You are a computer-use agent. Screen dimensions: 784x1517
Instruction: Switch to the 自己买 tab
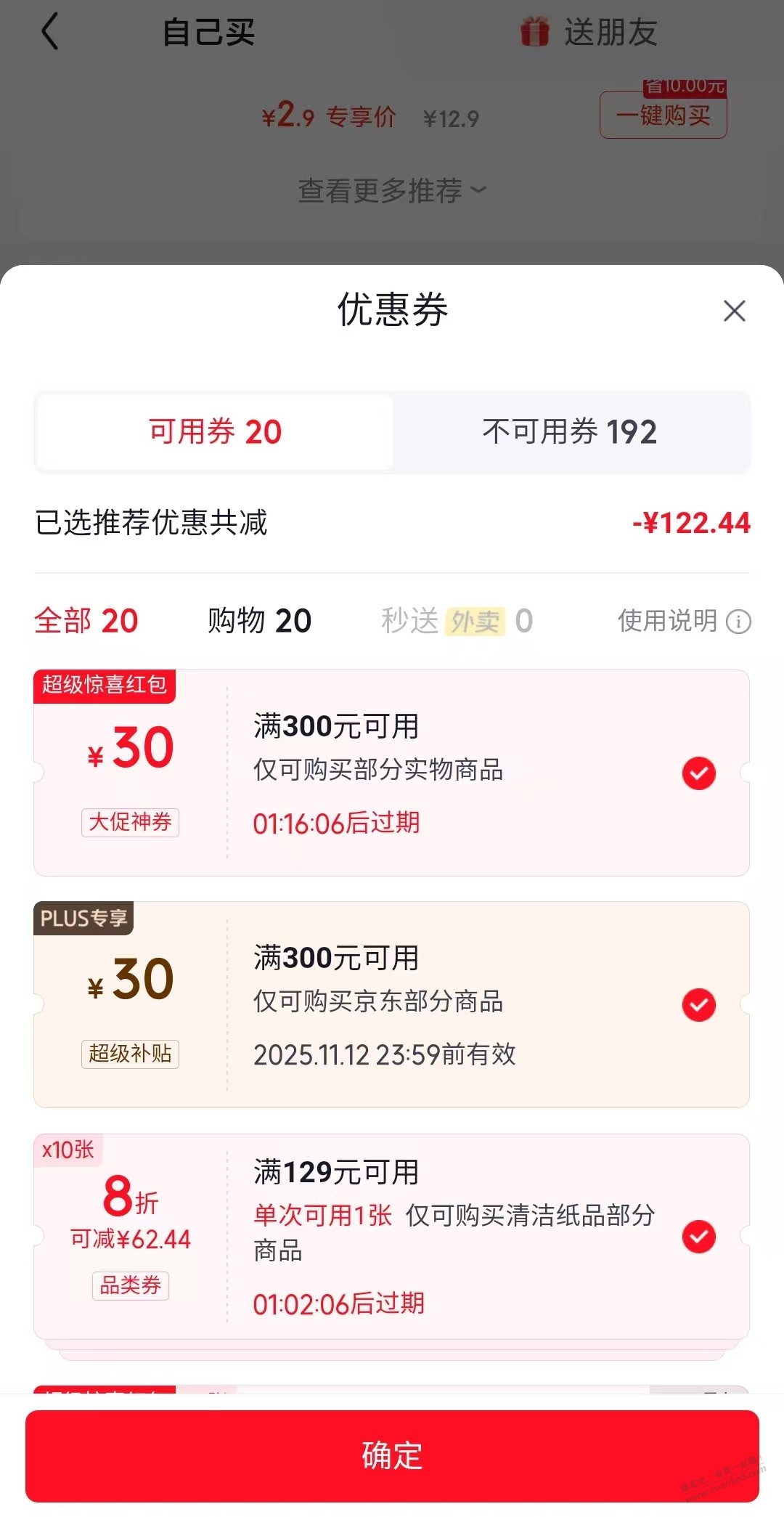click(208, 33)
